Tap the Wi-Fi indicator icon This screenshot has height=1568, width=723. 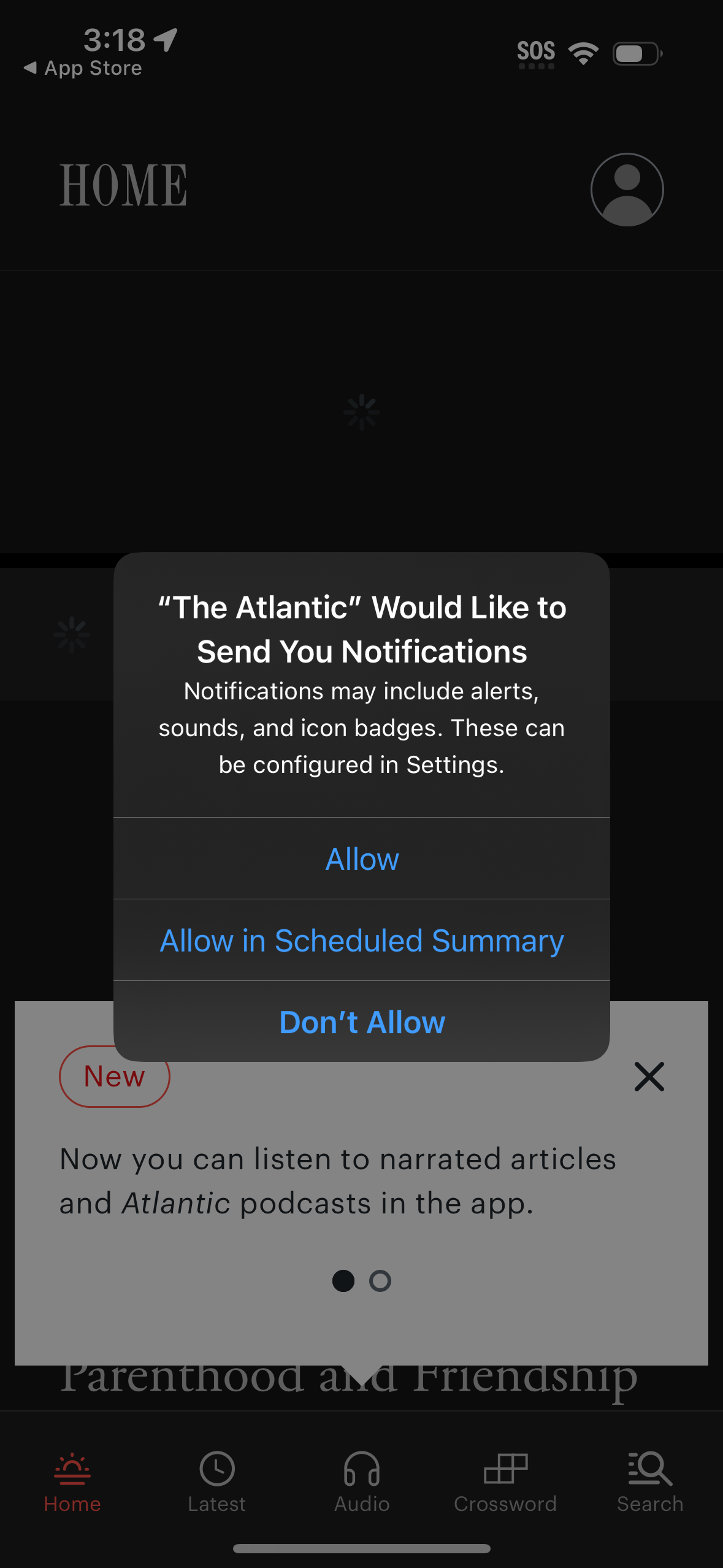[583, 53]
